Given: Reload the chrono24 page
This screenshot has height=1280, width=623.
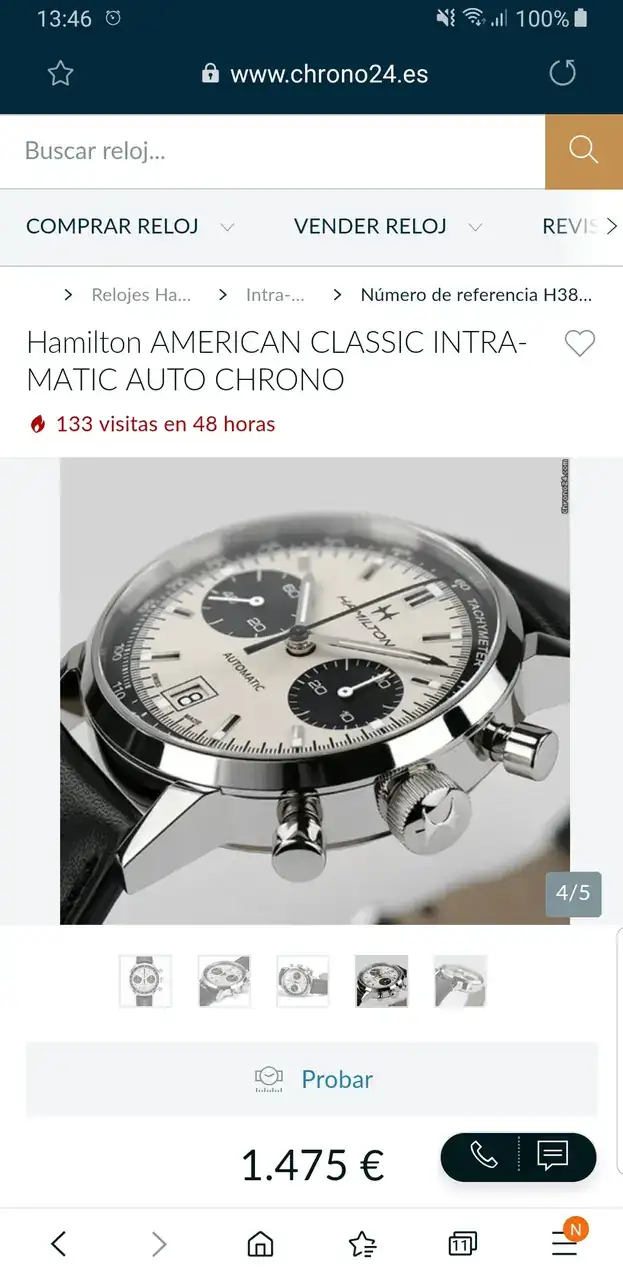Looking at the screenshot, I should (x=563, y=73).
